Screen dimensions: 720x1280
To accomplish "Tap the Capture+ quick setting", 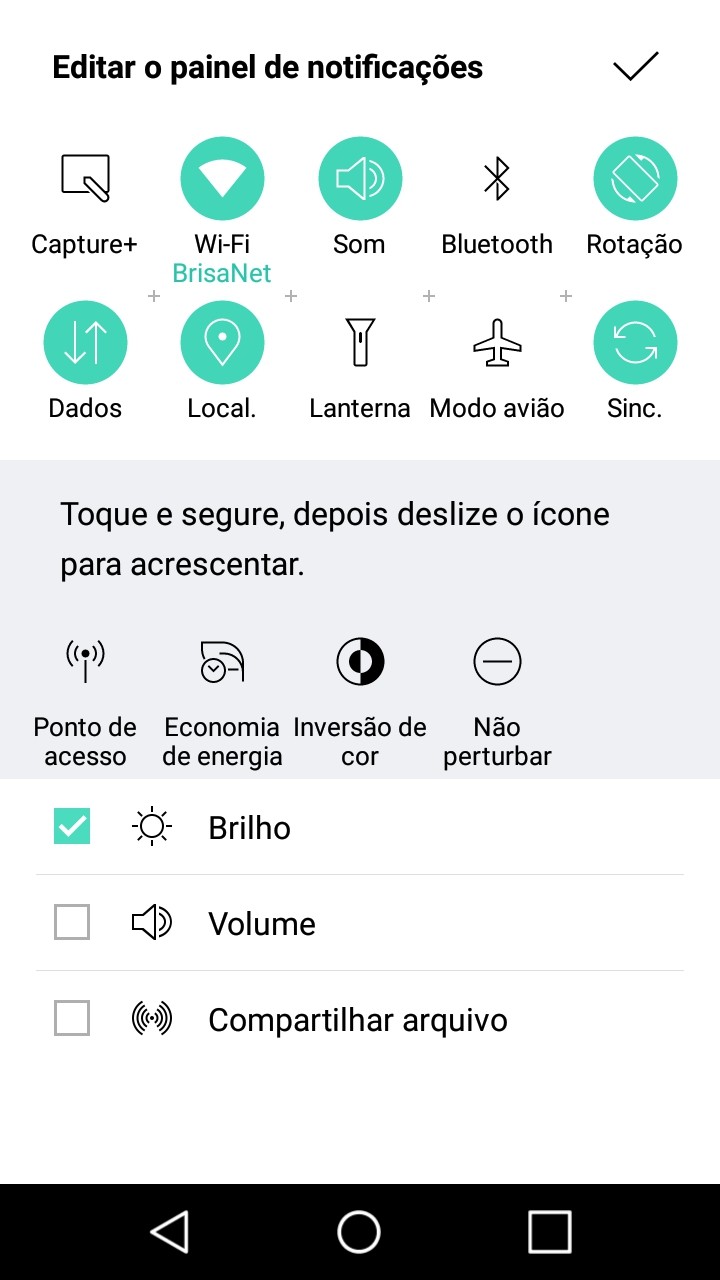I will [85, 179].
